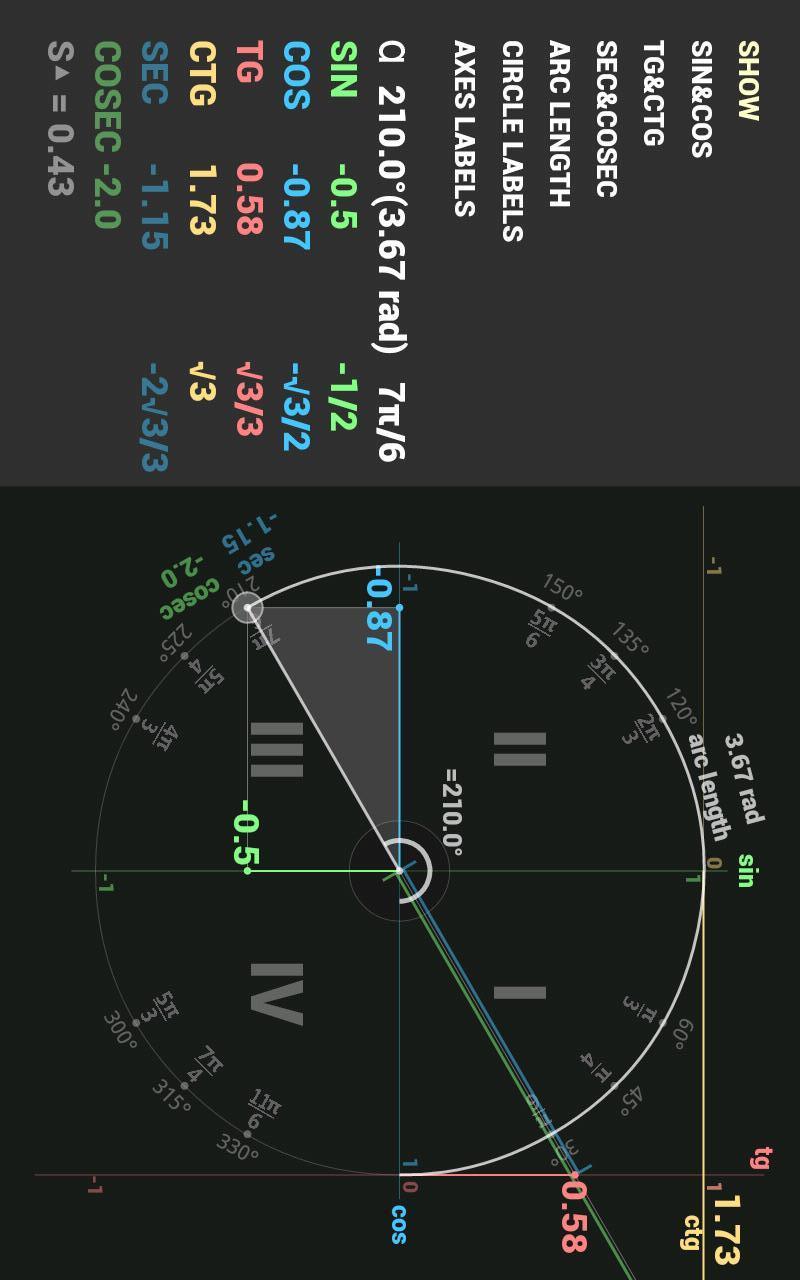Toggle the ARC LENGTH display option

559,123
